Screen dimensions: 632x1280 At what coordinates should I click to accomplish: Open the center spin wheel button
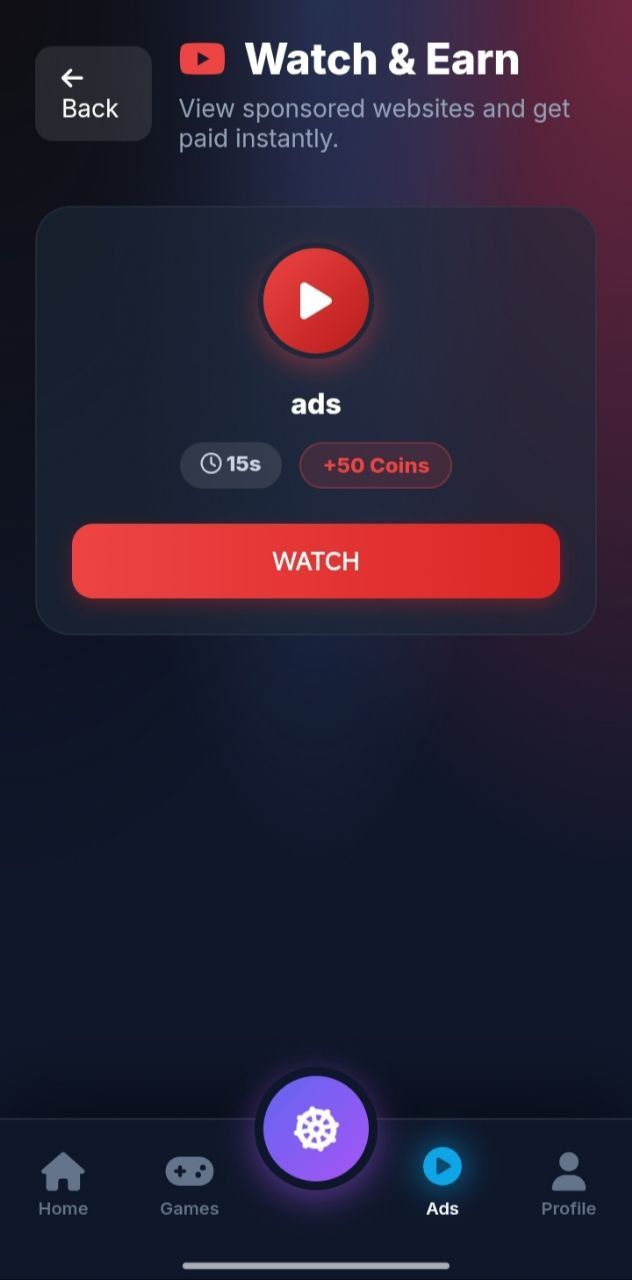click(x=316, y=1129)
